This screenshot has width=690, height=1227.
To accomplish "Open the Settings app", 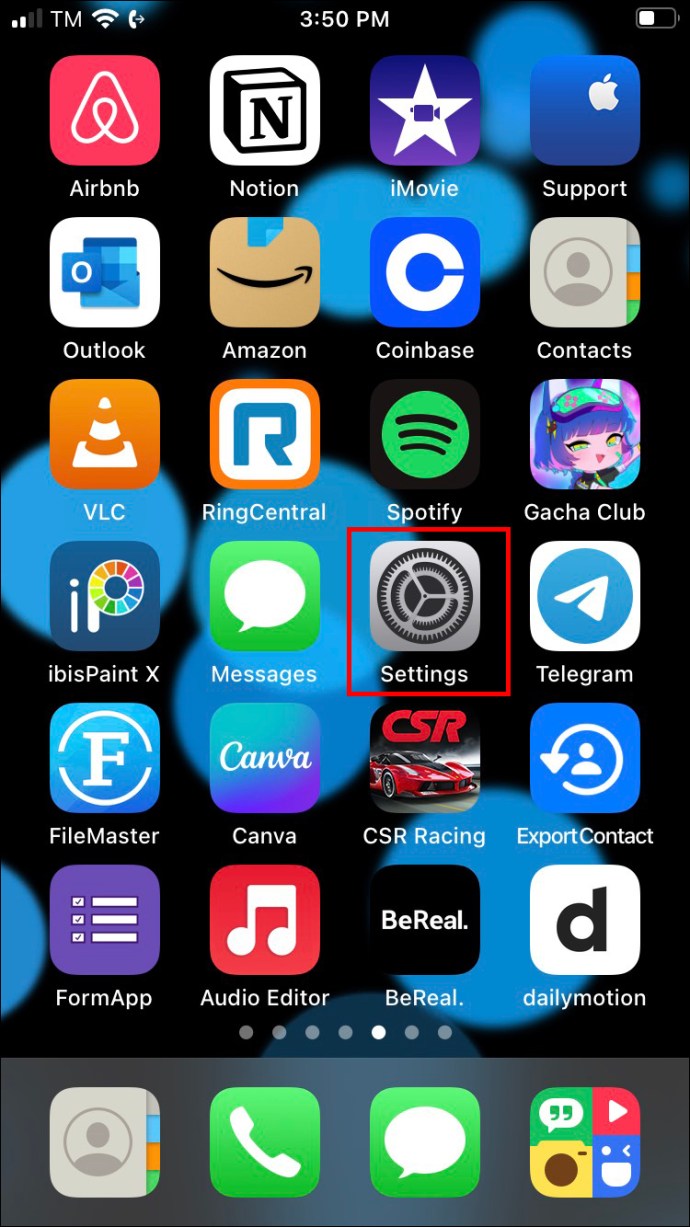I will [424, 597].
